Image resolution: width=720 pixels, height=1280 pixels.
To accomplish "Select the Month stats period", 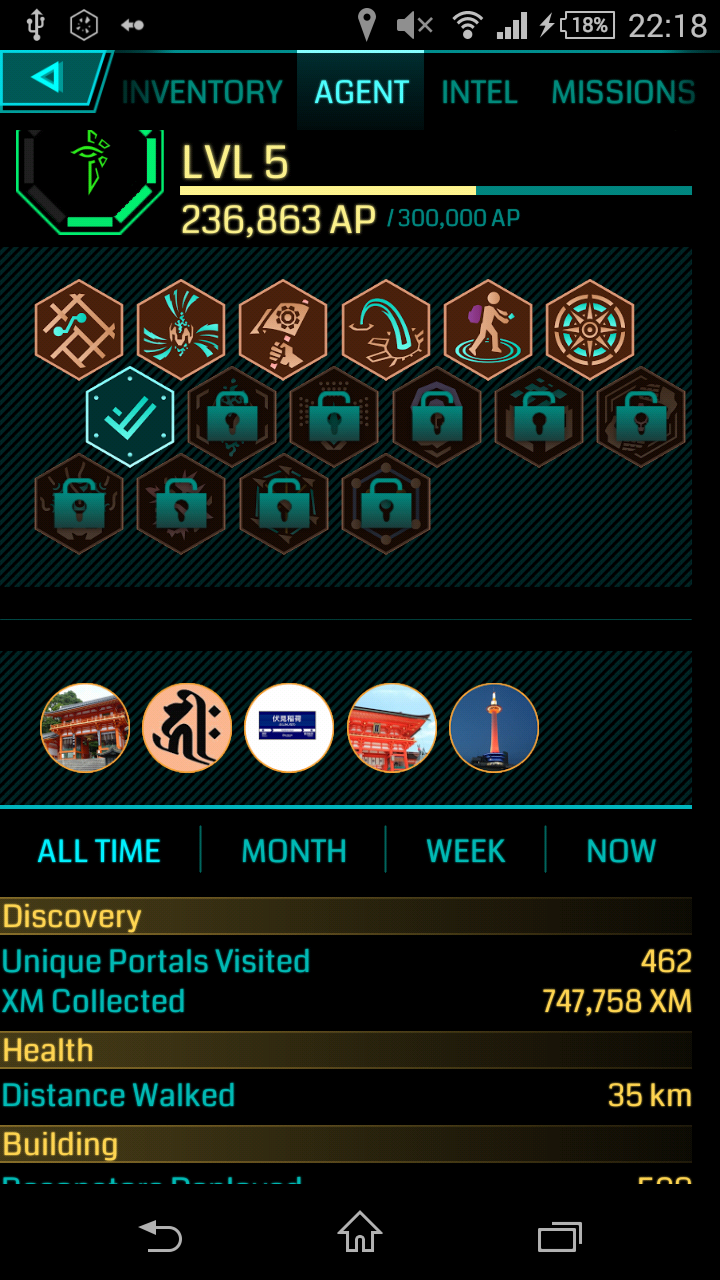I will (x=294, y=851).
